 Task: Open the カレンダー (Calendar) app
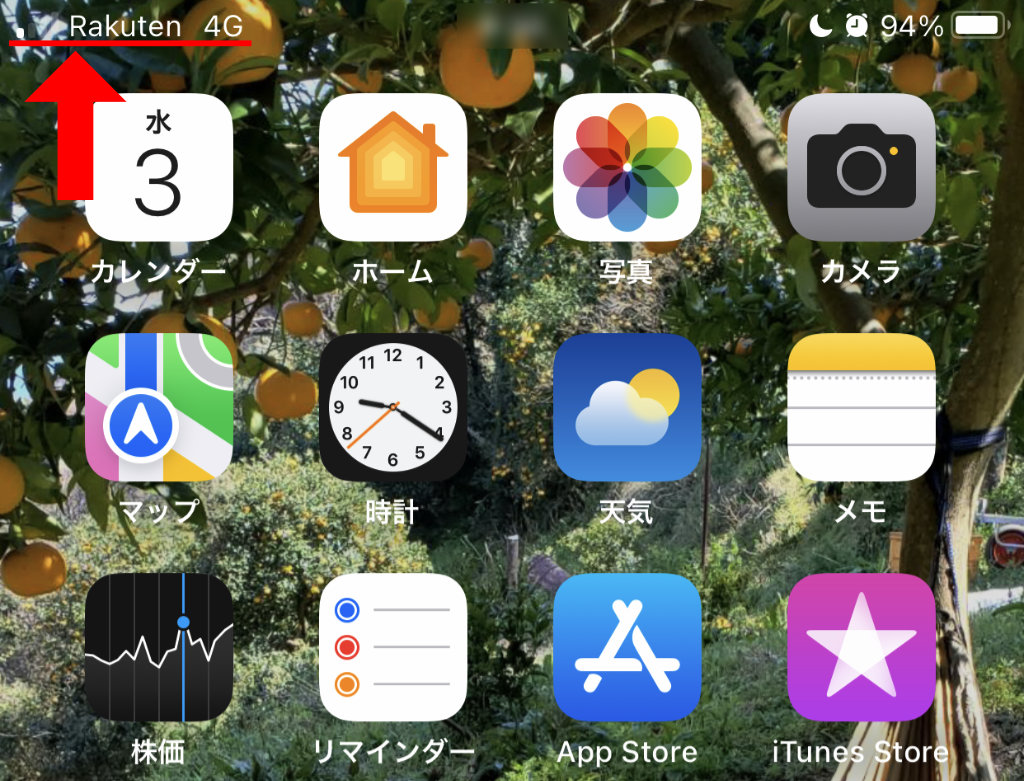point(159,168)
